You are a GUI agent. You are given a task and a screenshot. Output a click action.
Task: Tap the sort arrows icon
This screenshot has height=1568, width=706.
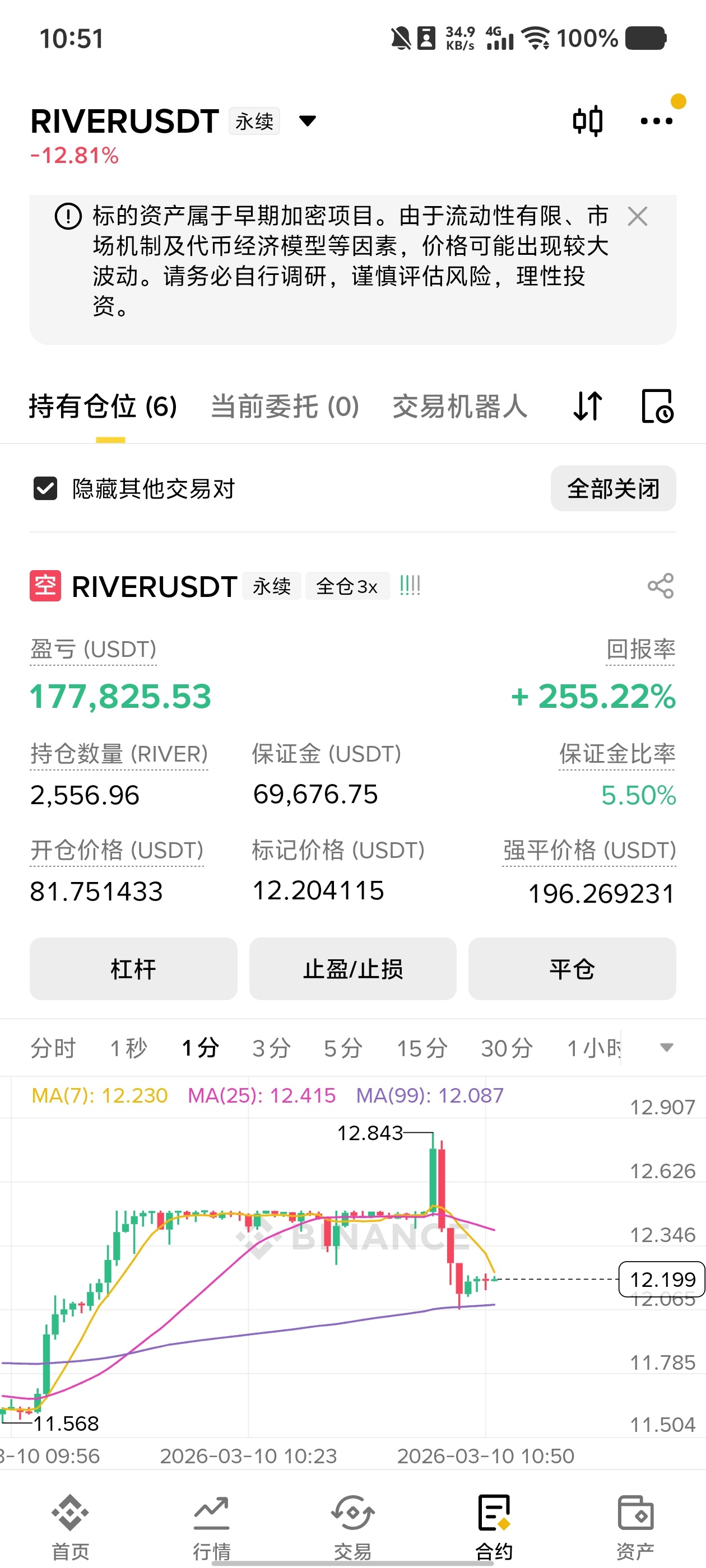click(x=588, y=406)
